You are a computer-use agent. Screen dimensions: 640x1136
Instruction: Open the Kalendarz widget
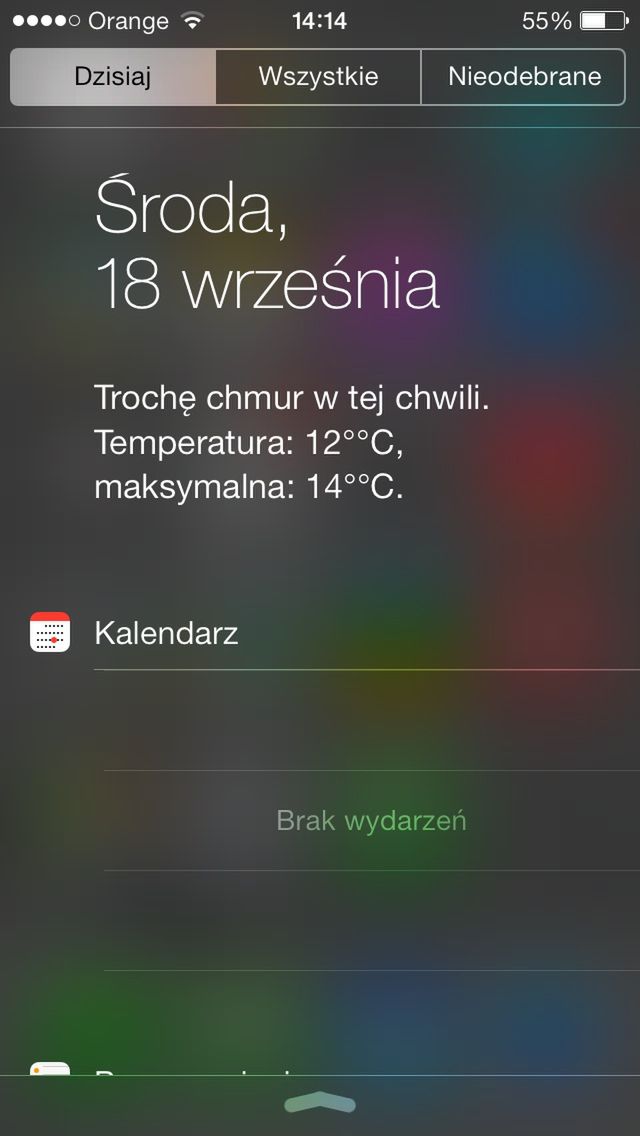pos(166,632)
